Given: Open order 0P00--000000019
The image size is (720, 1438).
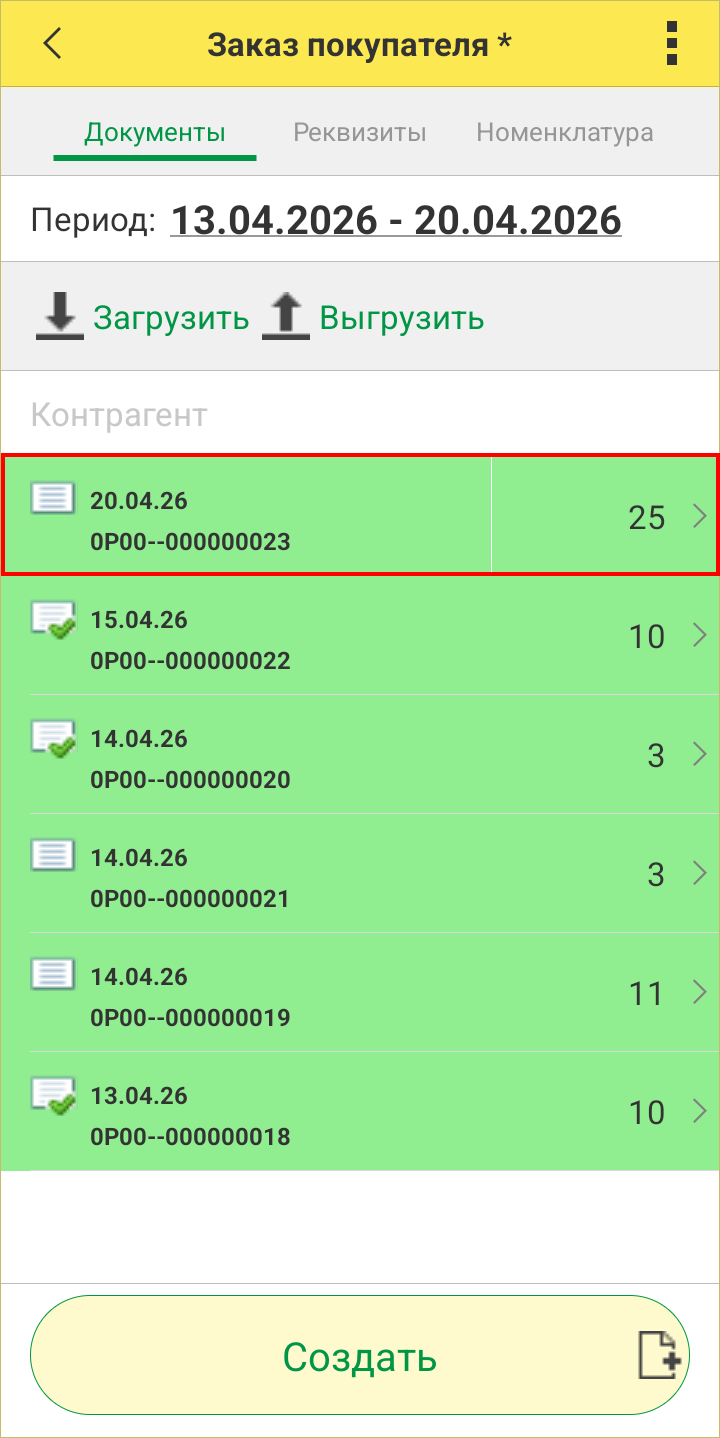Looking at the screenshot, I should [x=360, y=993].
